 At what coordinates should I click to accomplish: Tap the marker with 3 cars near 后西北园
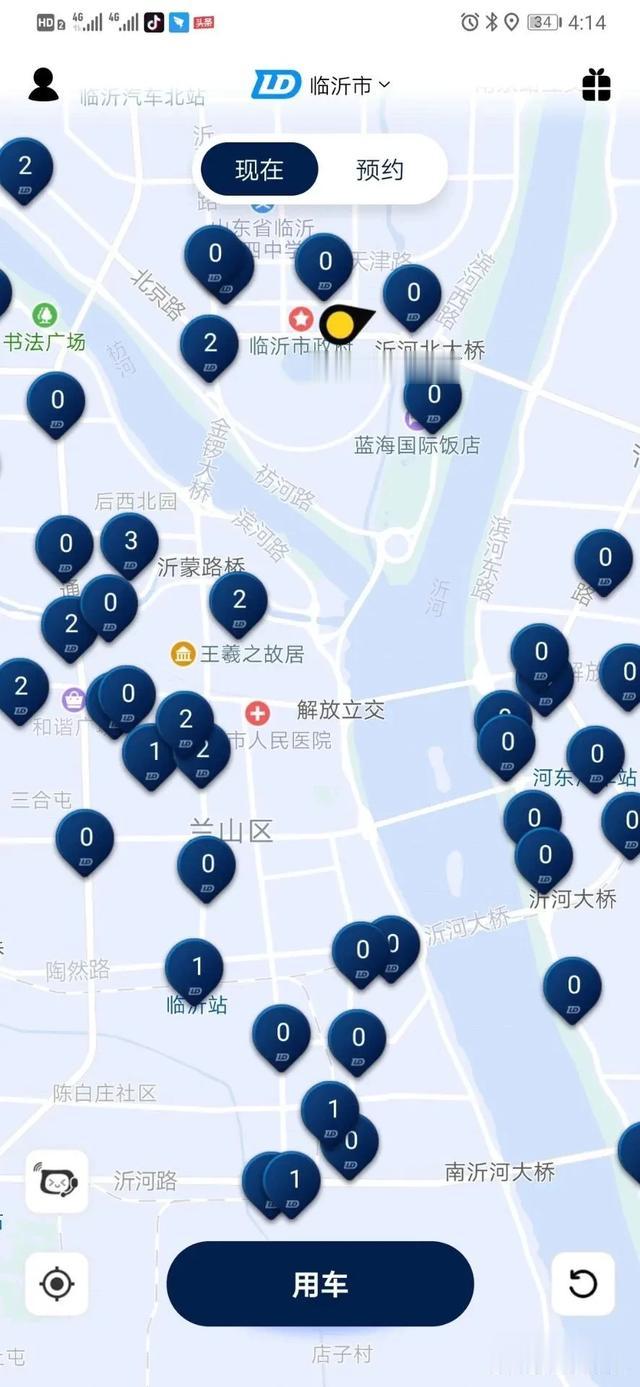(x=130, y=543)
